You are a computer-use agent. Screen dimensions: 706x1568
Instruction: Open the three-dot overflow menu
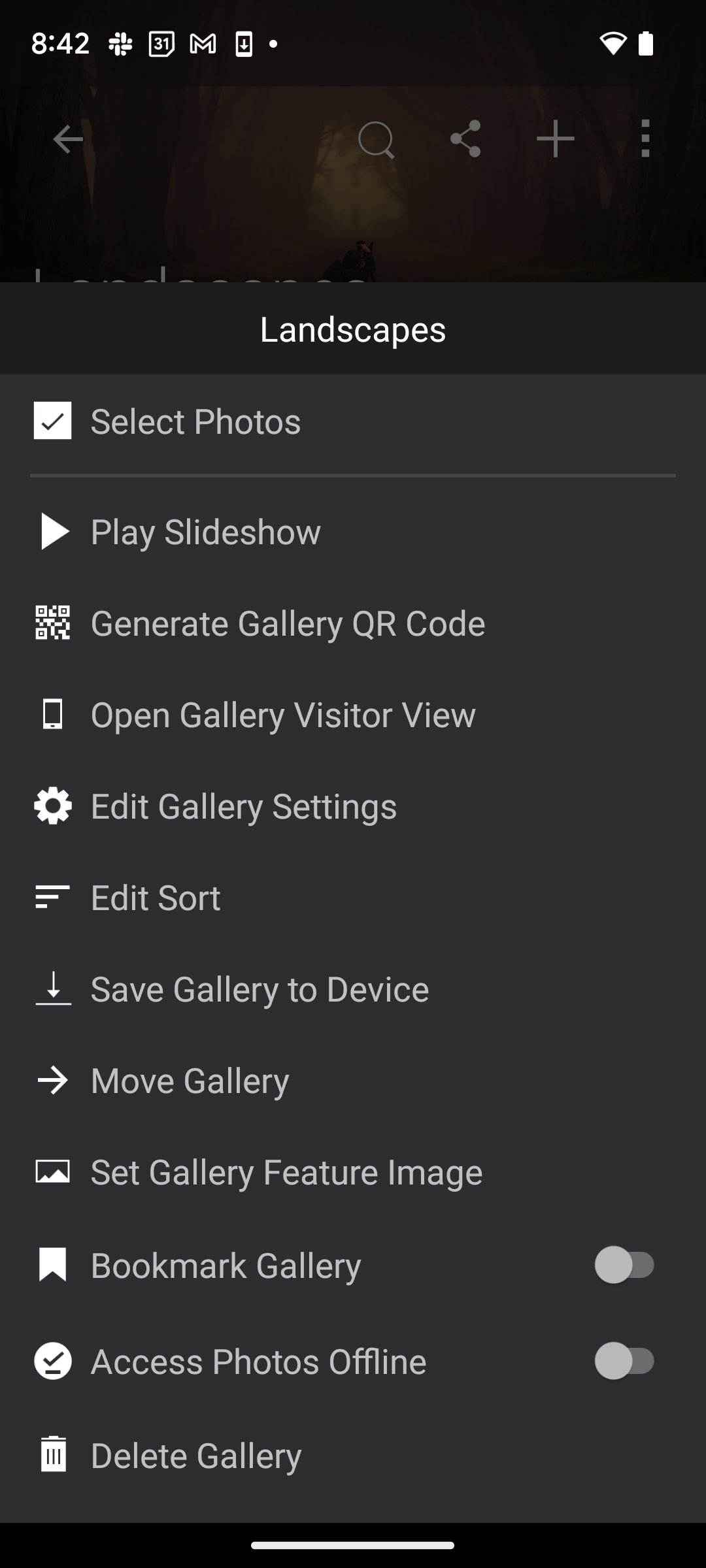(x=646, y=139)
